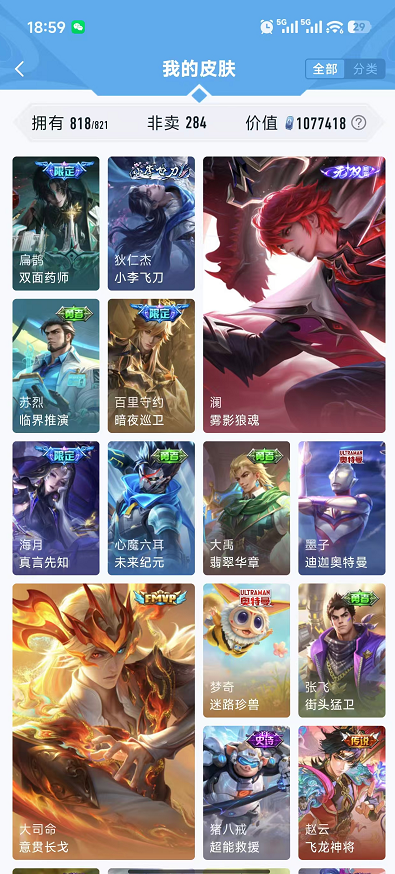
Task: Select the 全部 tab
Action: [325, 69]
